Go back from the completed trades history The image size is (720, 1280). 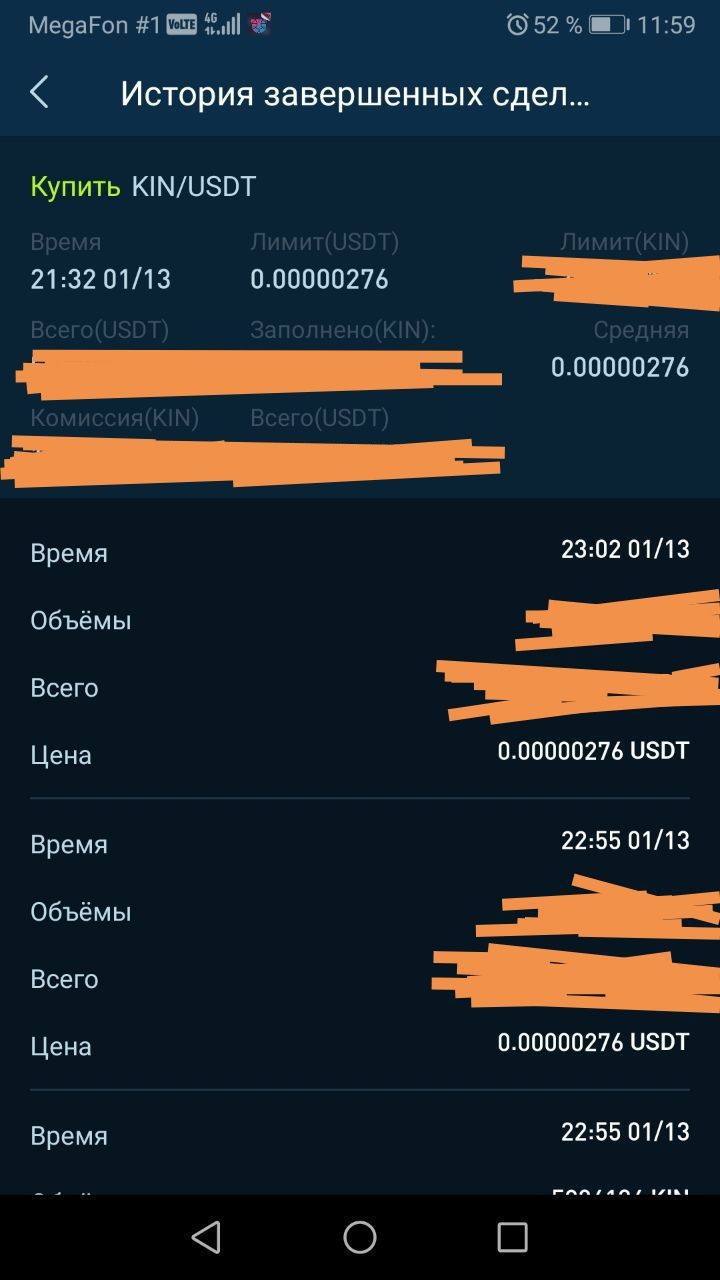click(39, 92)
